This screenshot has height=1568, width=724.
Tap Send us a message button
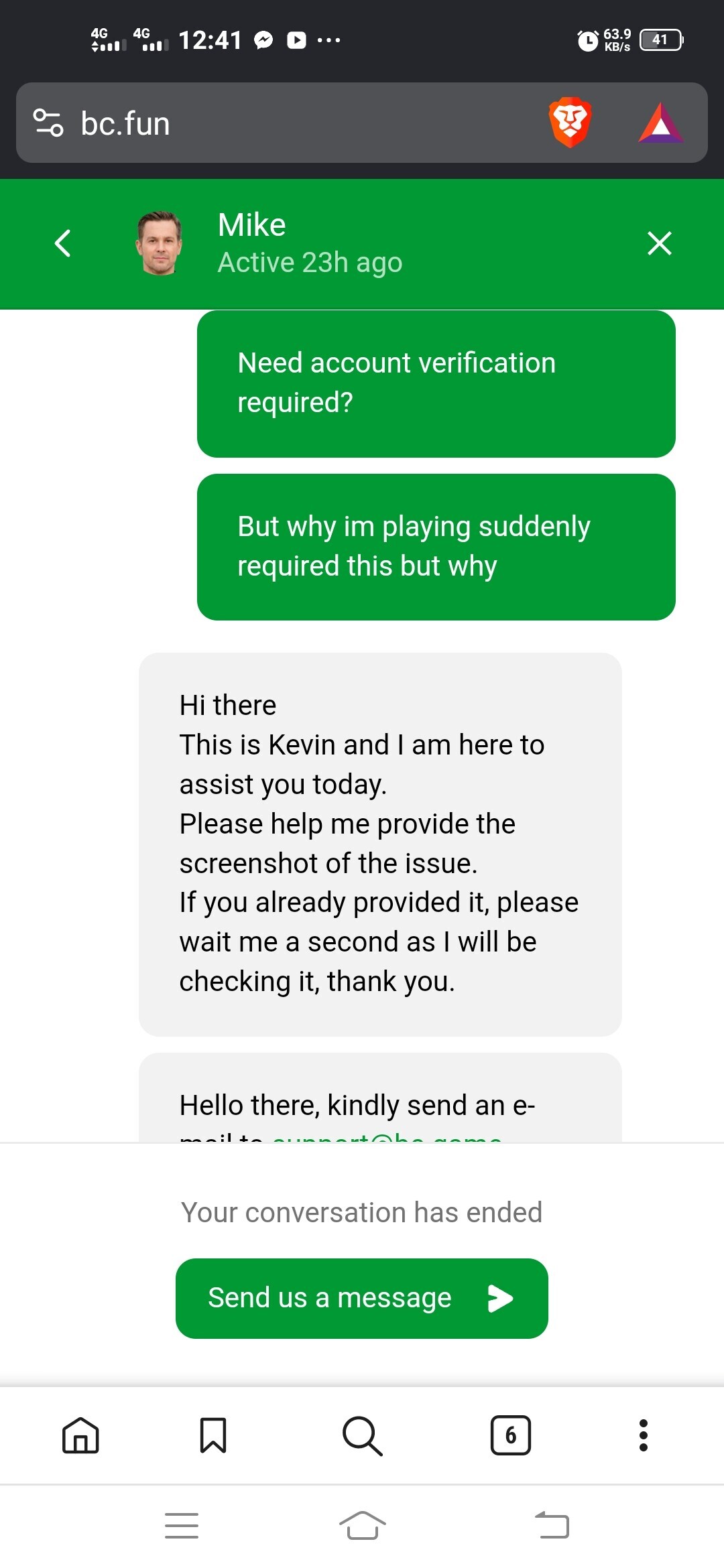tap(362, 1298)
